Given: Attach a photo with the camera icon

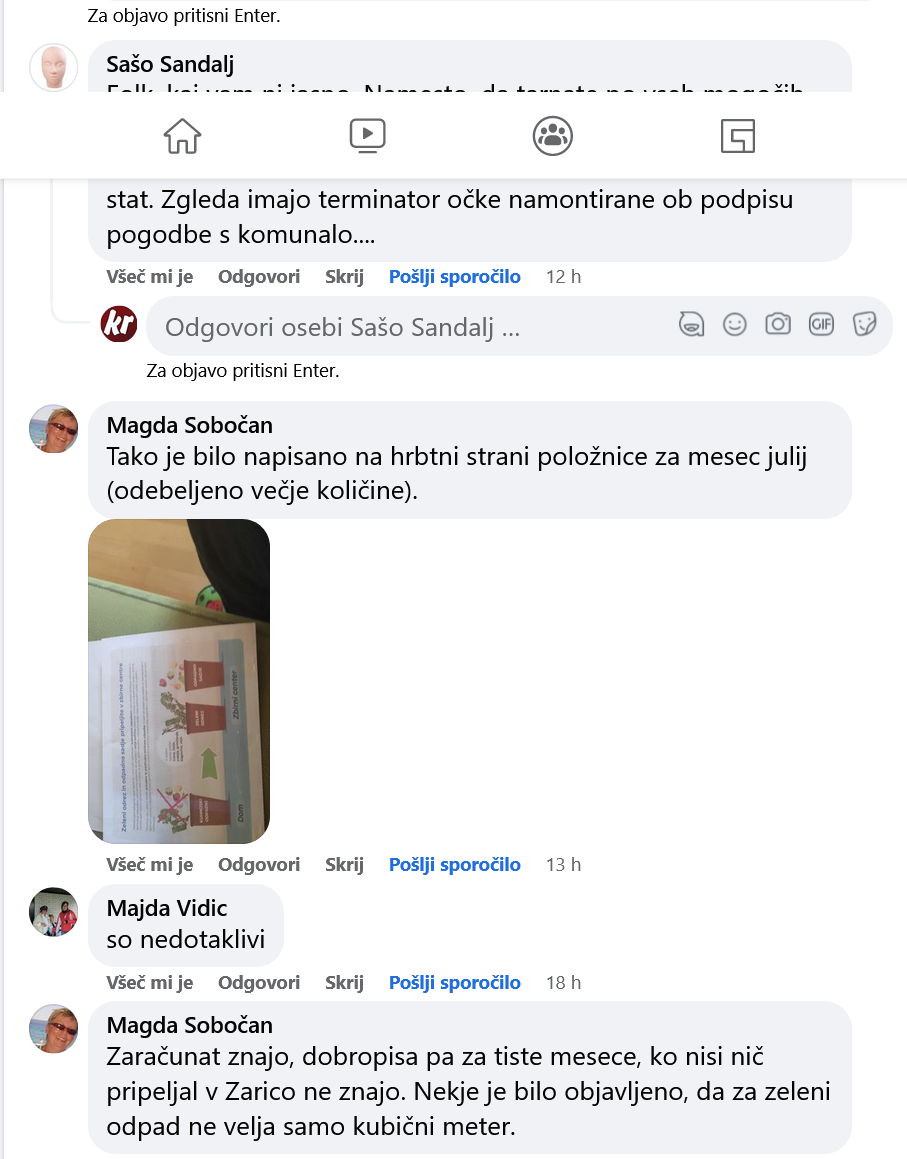Looking at the screenshot, I should pyautogui.click(x=778, y=324).
